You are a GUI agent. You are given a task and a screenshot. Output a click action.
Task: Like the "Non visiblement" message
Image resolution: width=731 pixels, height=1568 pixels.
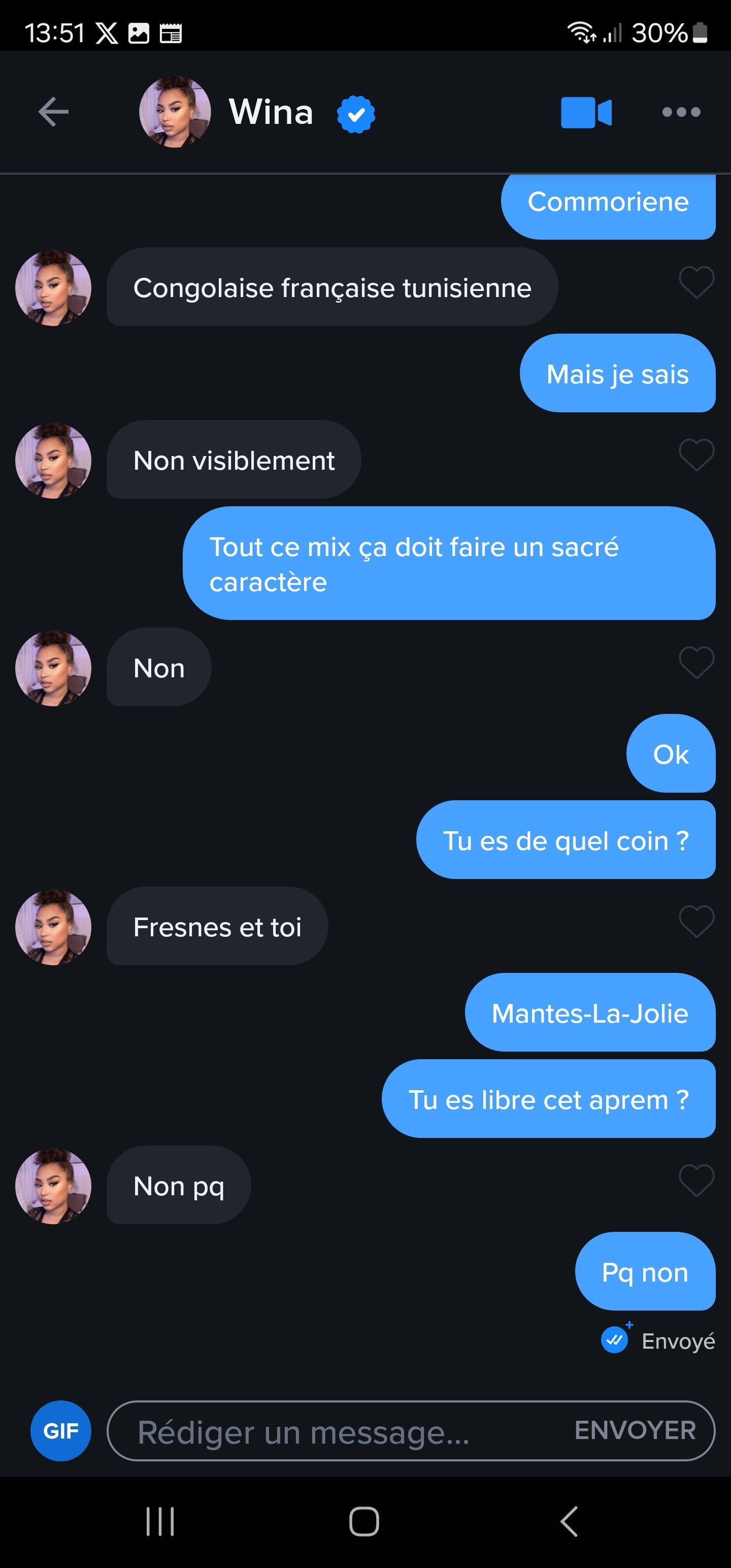[696, 454]
